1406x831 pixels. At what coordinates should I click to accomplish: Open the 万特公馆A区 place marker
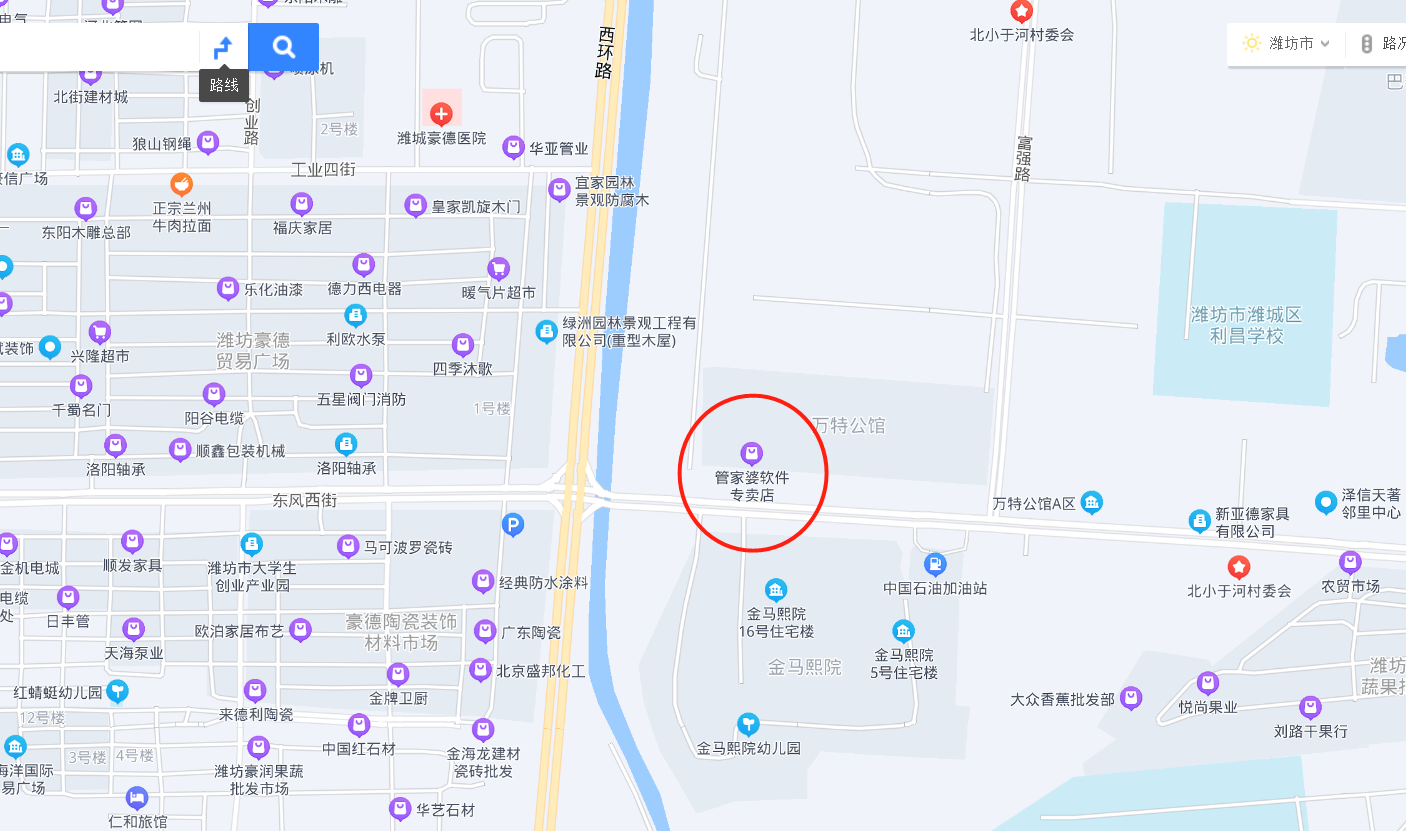pos(1092,502)
